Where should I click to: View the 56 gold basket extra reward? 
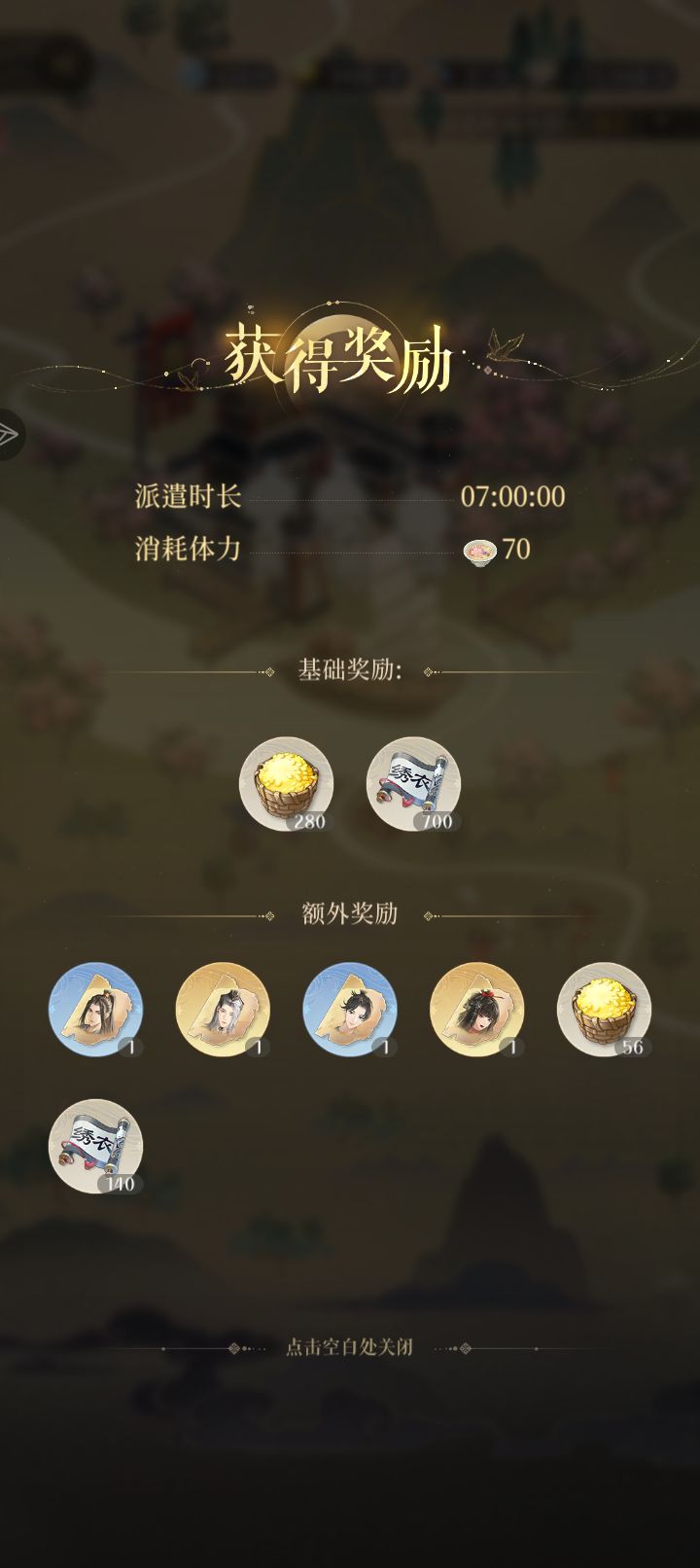pyautogui.click(x=604, y=1009)
